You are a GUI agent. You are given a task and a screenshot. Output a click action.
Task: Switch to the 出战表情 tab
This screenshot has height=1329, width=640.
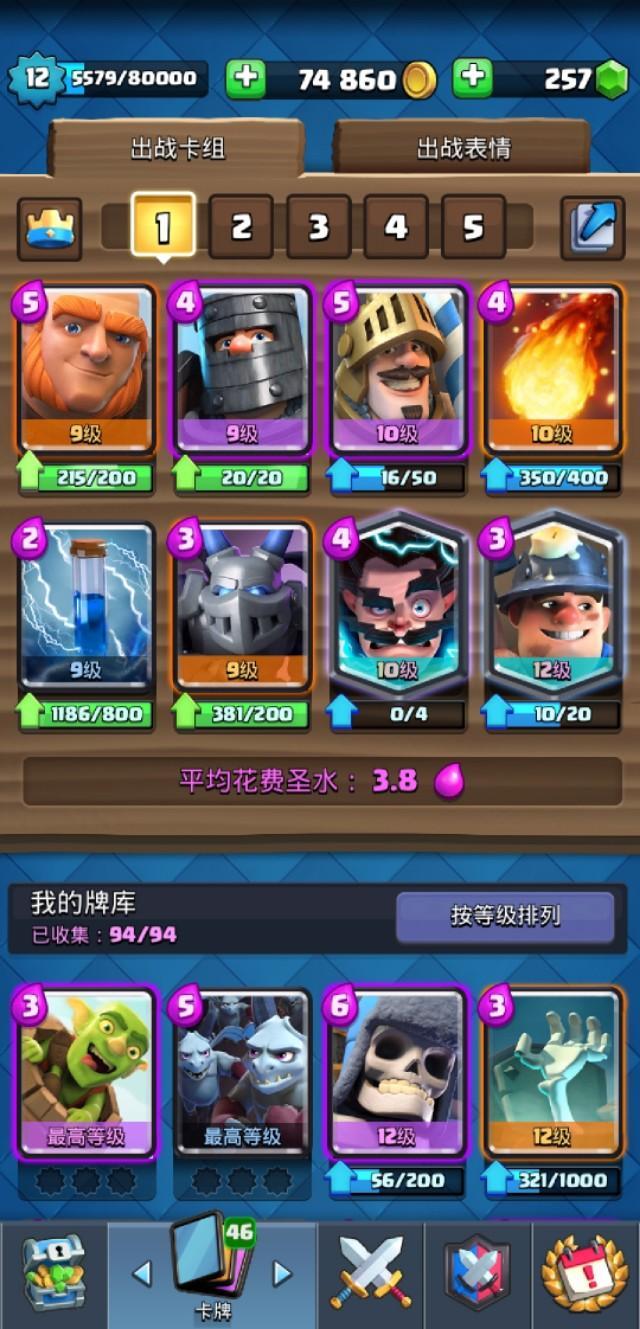pyautogui.click(x=463, y=149)
